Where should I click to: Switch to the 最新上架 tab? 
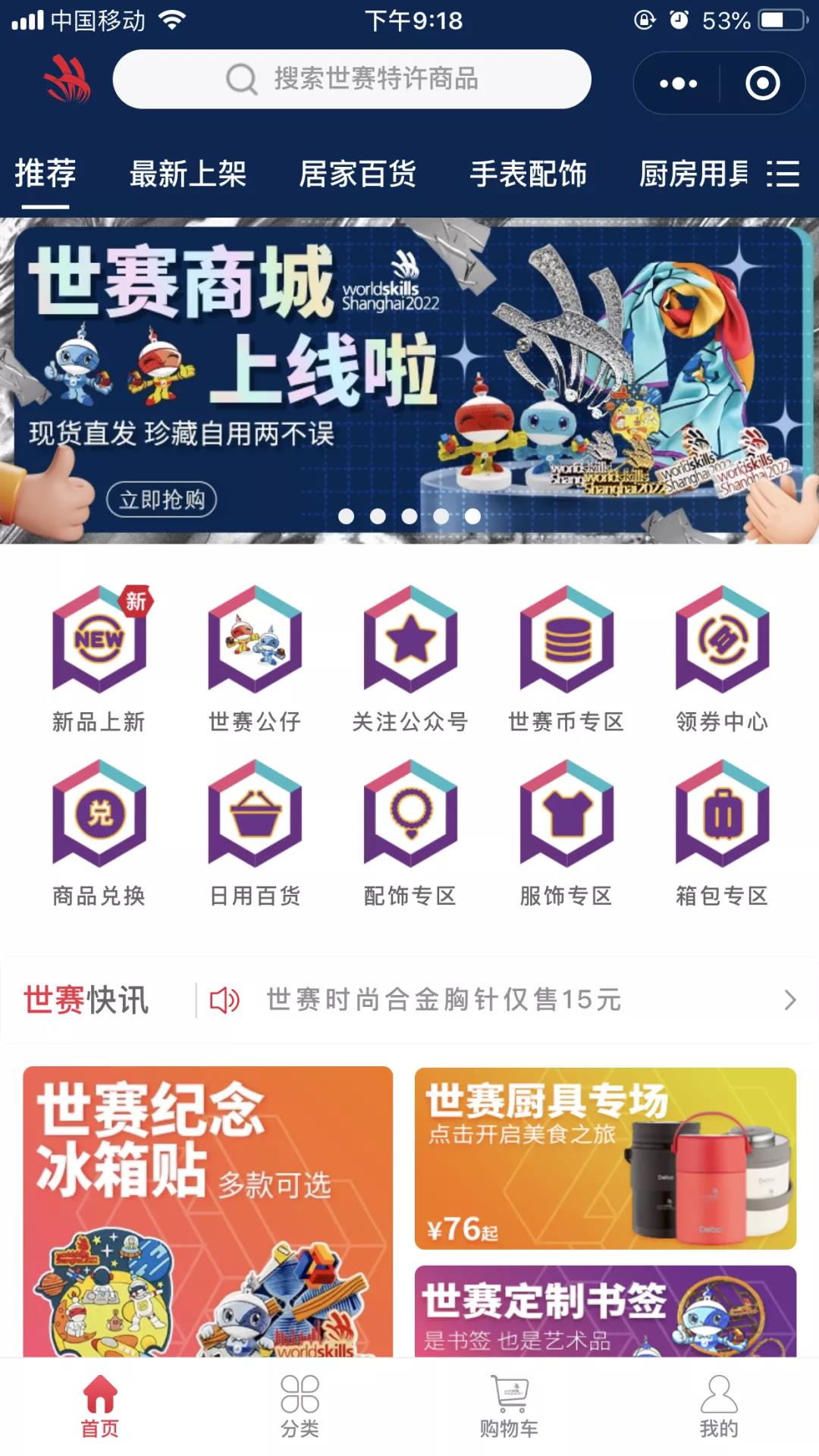[187, 174]
